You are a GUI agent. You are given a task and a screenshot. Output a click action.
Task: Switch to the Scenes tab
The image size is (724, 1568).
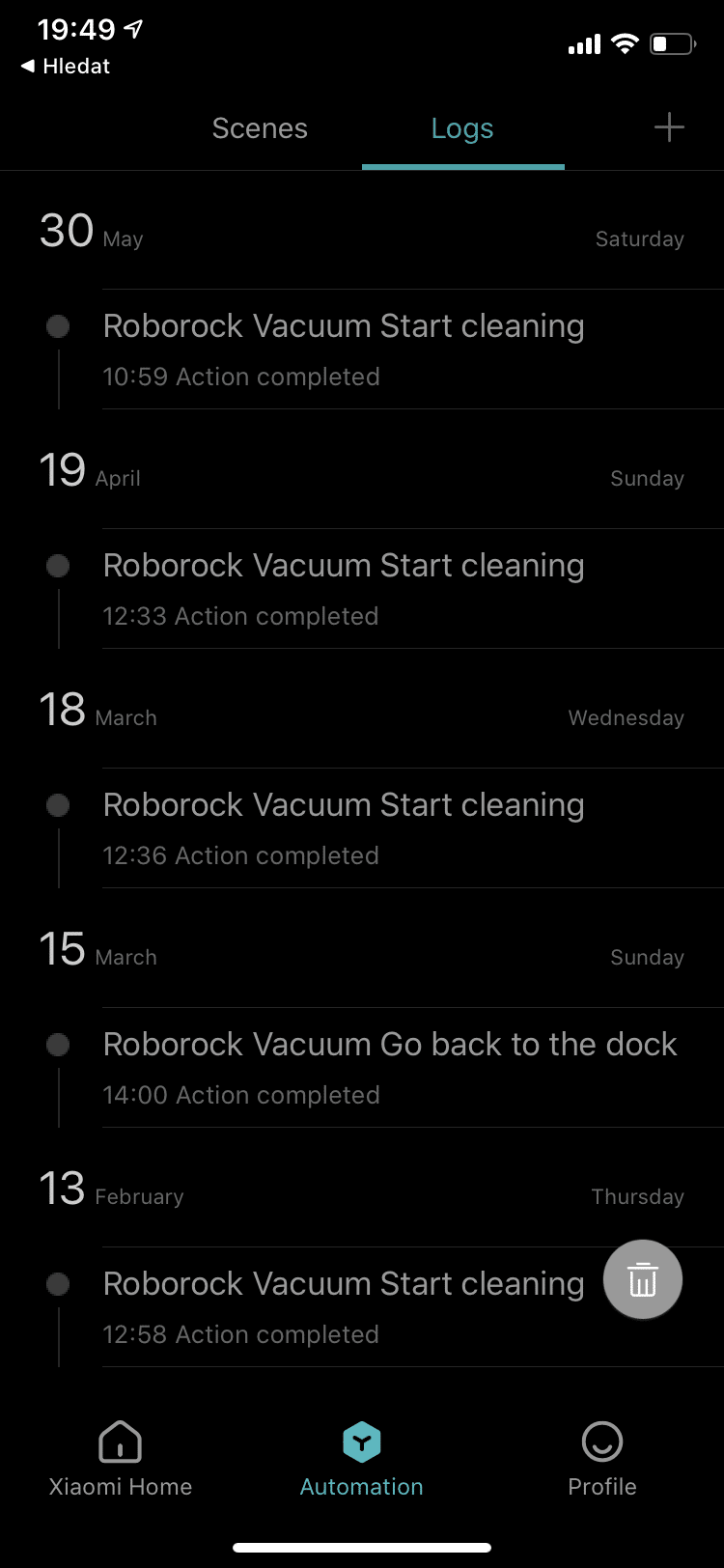tap(260, 128)
